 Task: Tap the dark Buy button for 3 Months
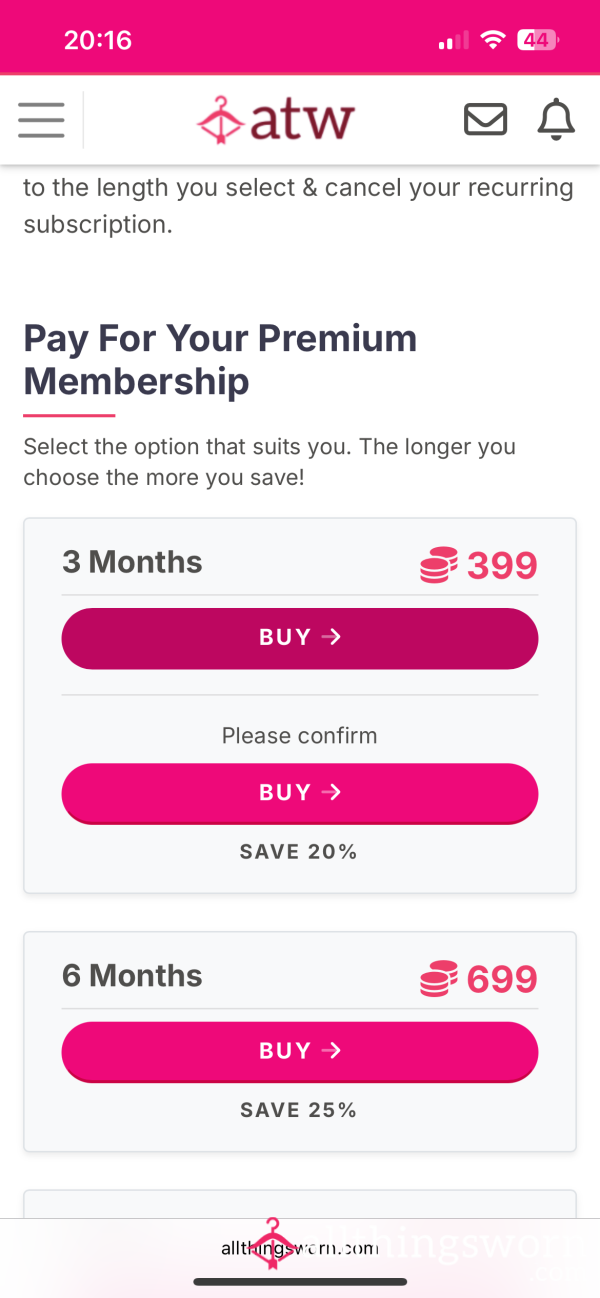click(300, 638)
